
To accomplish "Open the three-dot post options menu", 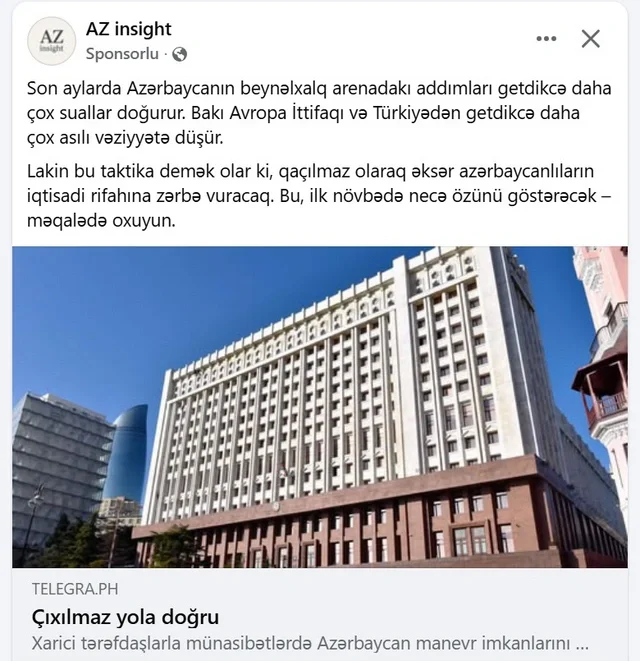I will point(546,39).
